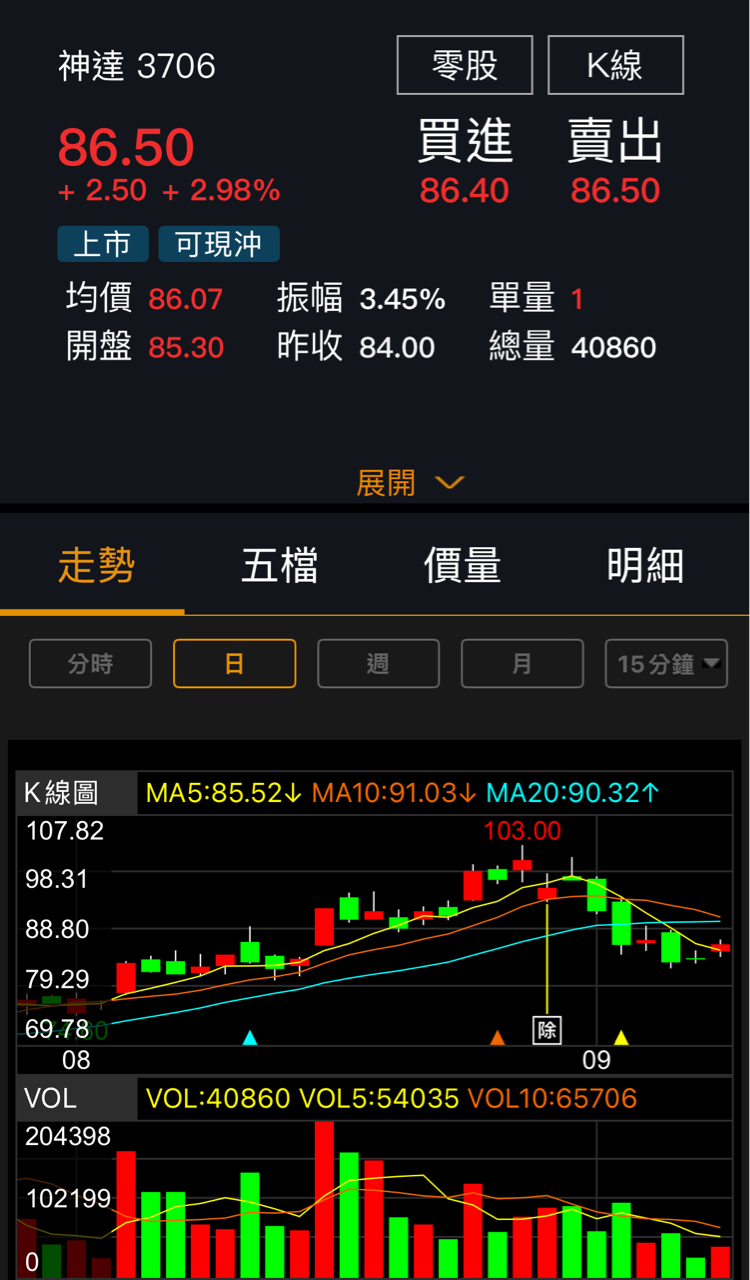Open the K線 chart view
The image size is (750, 1280).
[615, 65]
